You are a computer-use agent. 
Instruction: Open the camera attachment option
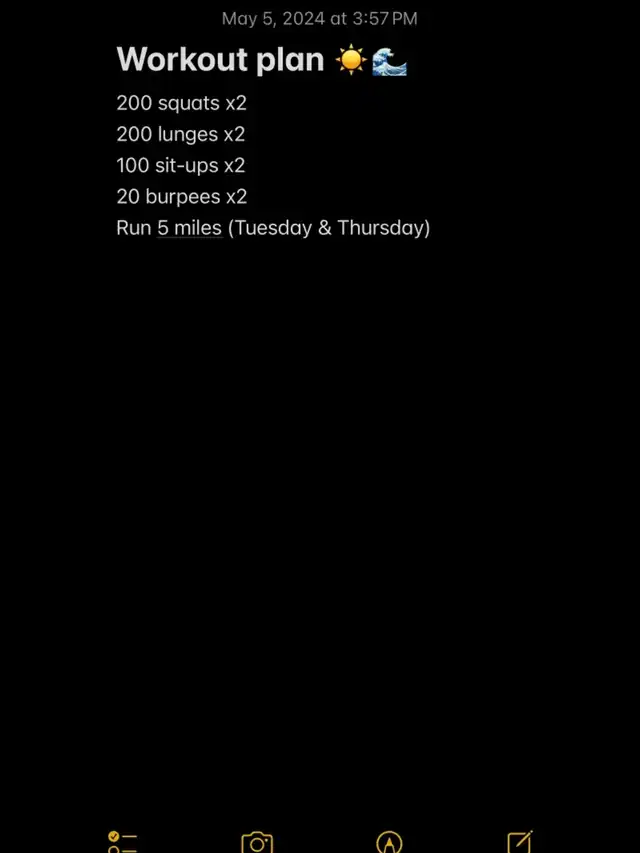[257, 842]
